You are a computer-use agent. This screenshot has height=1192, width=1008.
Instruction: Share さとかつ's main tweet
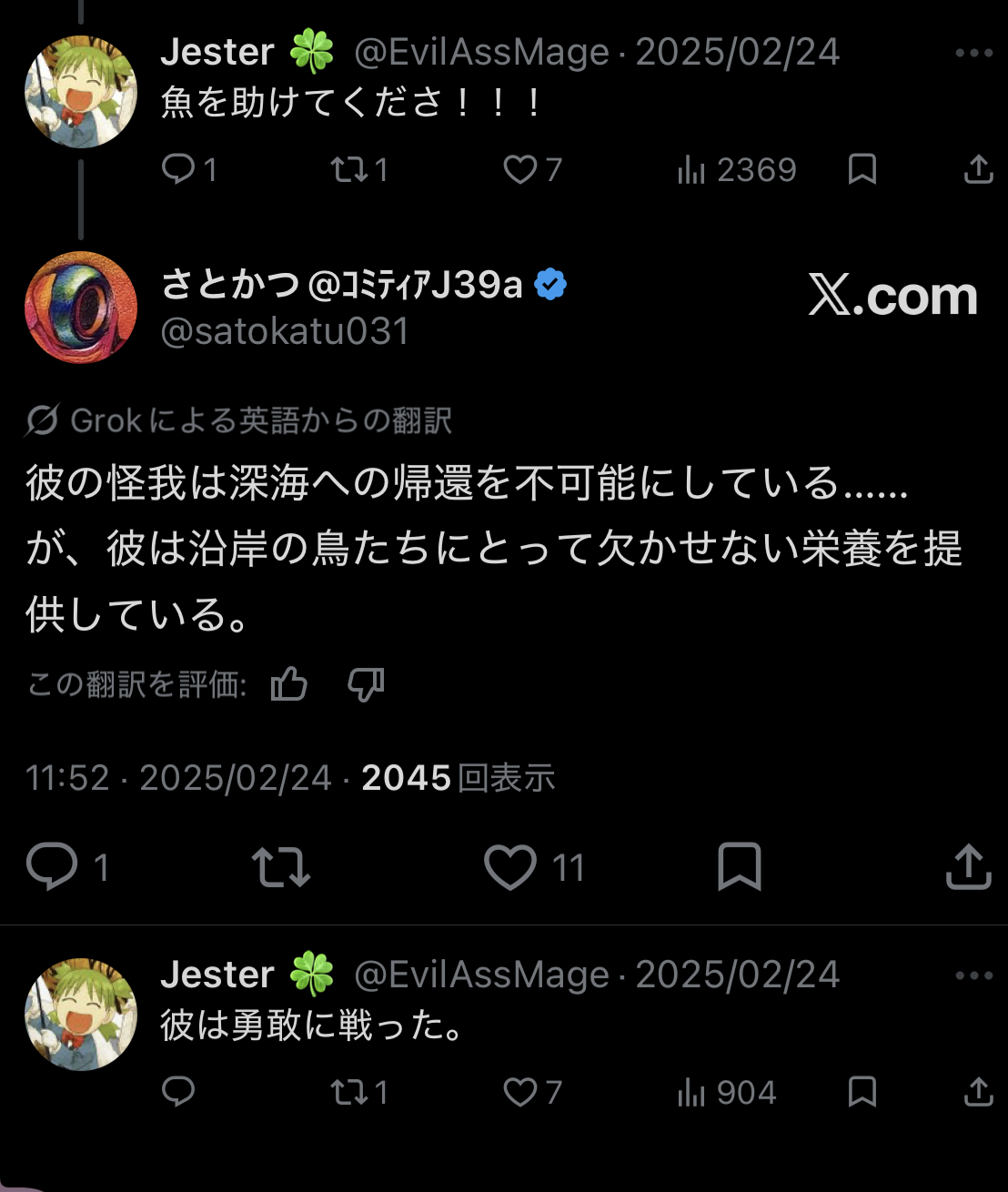(x=968, y=866)
